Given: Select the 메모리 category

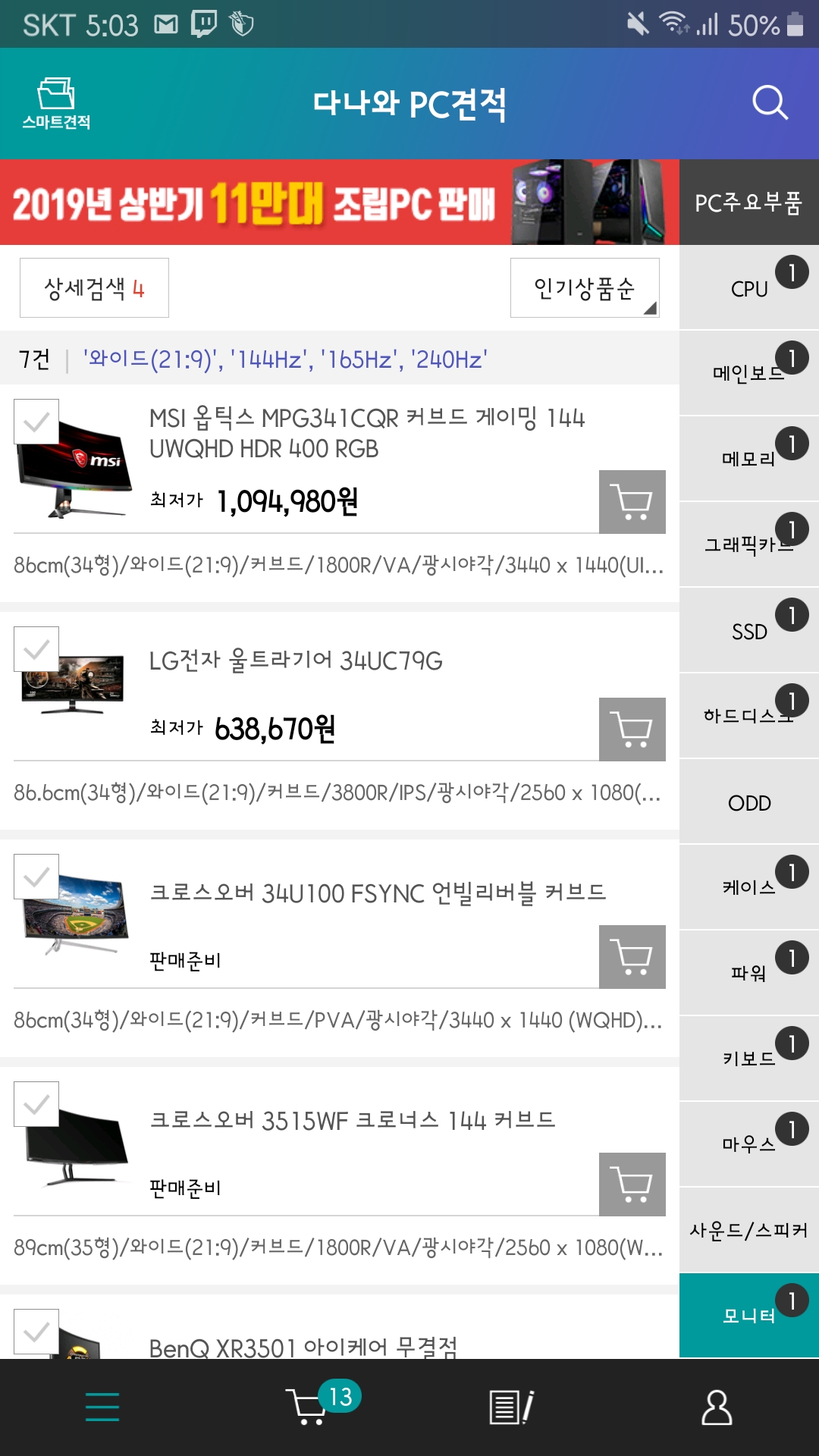Looking at the screenshot, I should click(749, 459).
